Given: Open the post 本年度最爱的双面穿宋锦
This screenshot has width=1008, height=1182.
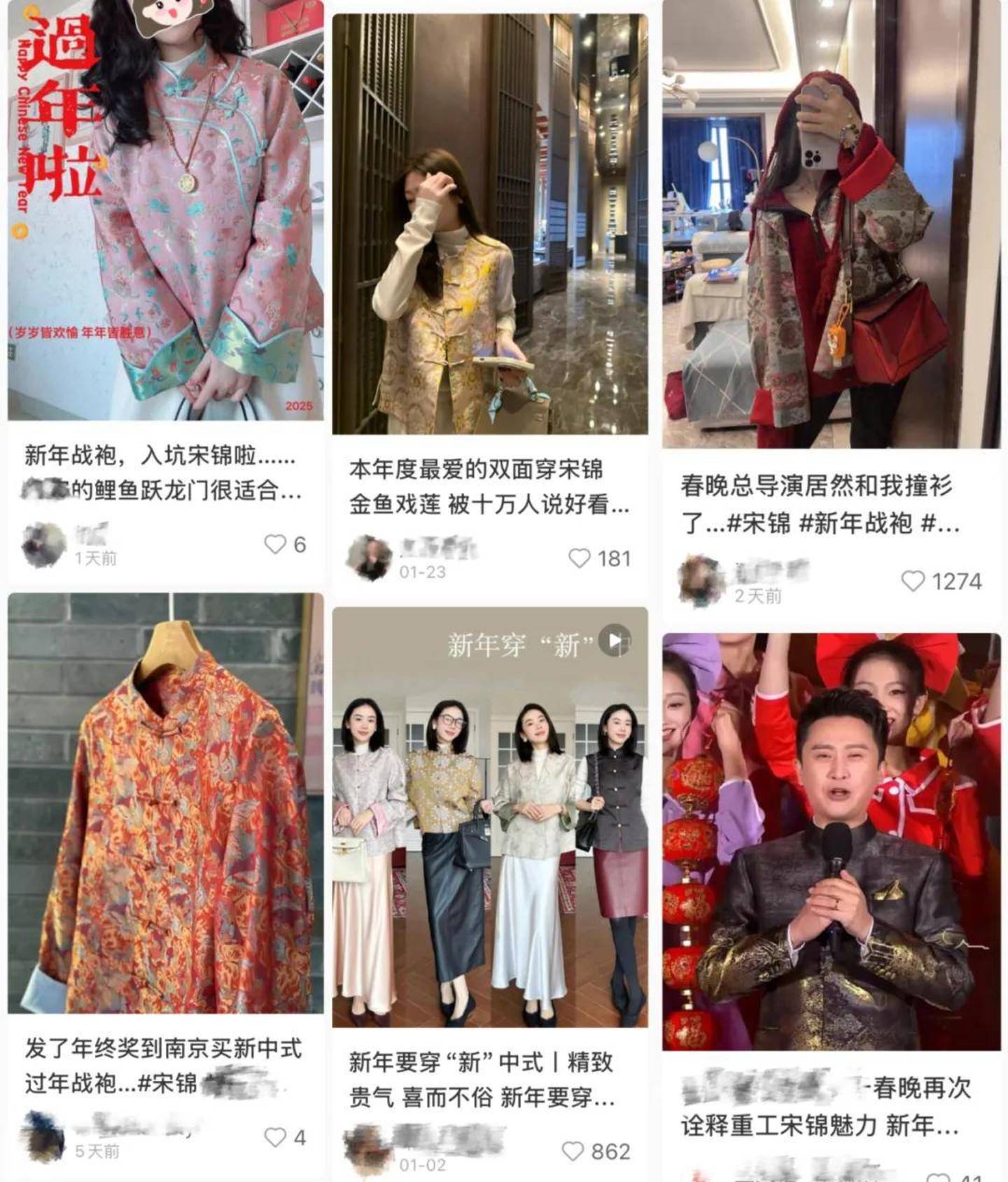Looking at the screenshot, I should pos(489,224).
